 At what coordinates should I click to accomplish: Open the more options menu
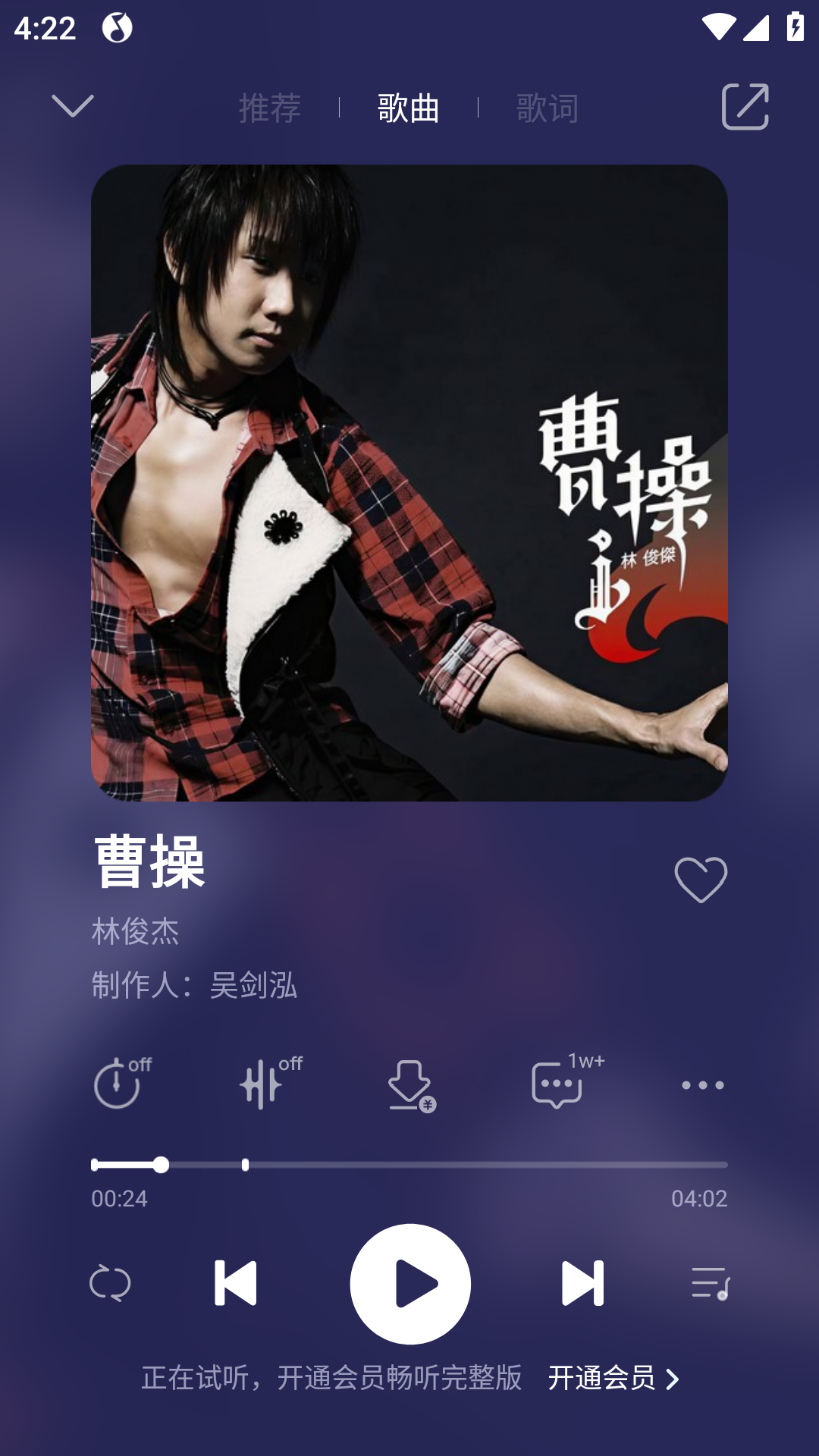pos(702,1085)
